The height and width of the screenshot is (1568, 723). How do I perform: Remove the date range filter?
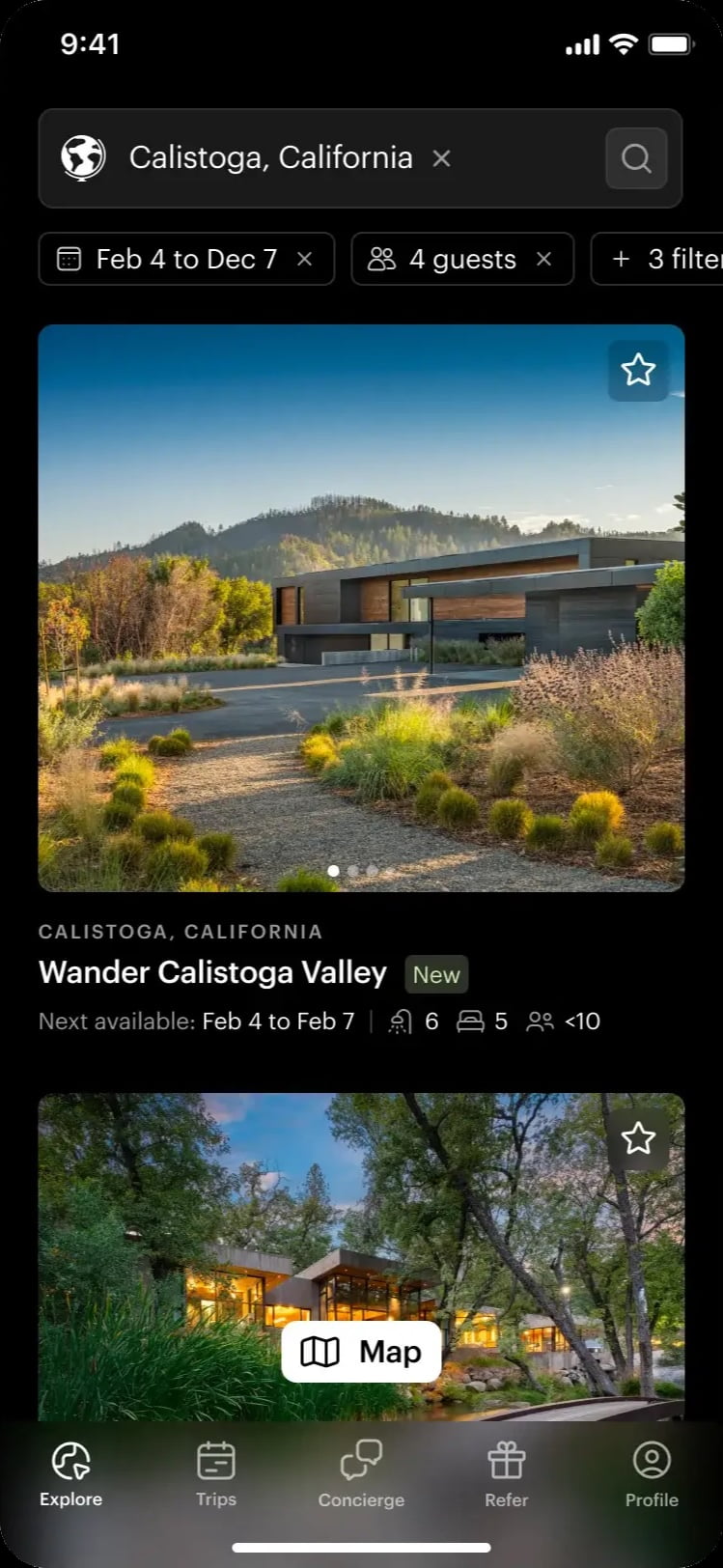click(x=304, y=259)
